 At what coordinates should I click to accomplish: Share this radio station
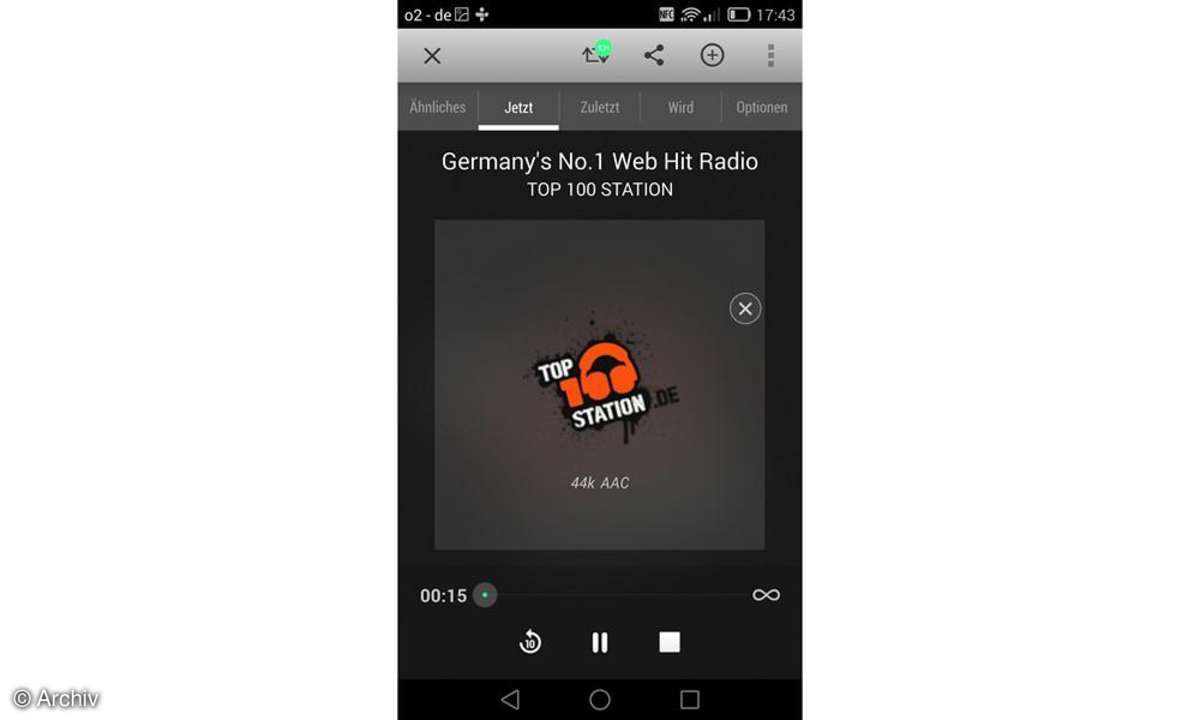click(x=654, y=56)
